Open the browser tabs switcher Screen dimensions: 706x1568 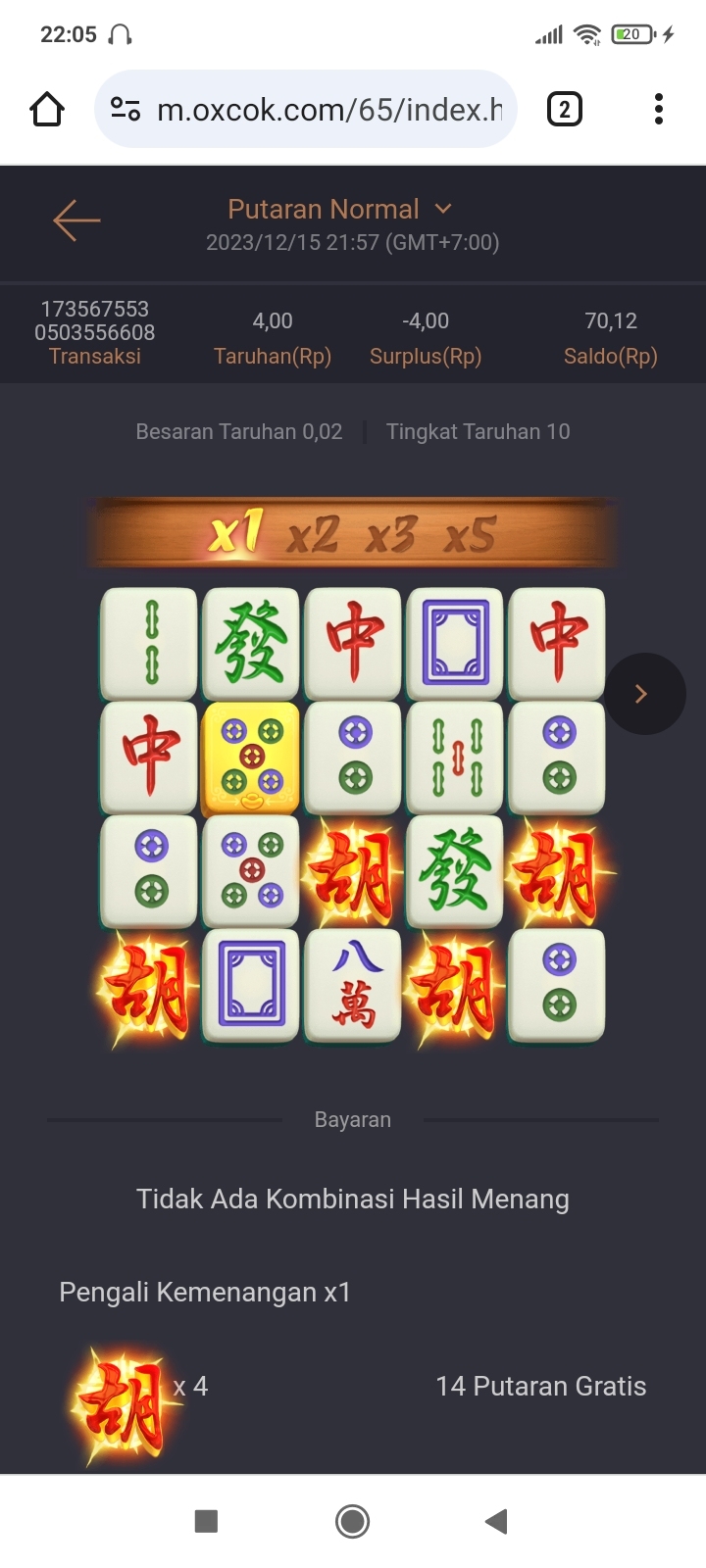(564, 109)
